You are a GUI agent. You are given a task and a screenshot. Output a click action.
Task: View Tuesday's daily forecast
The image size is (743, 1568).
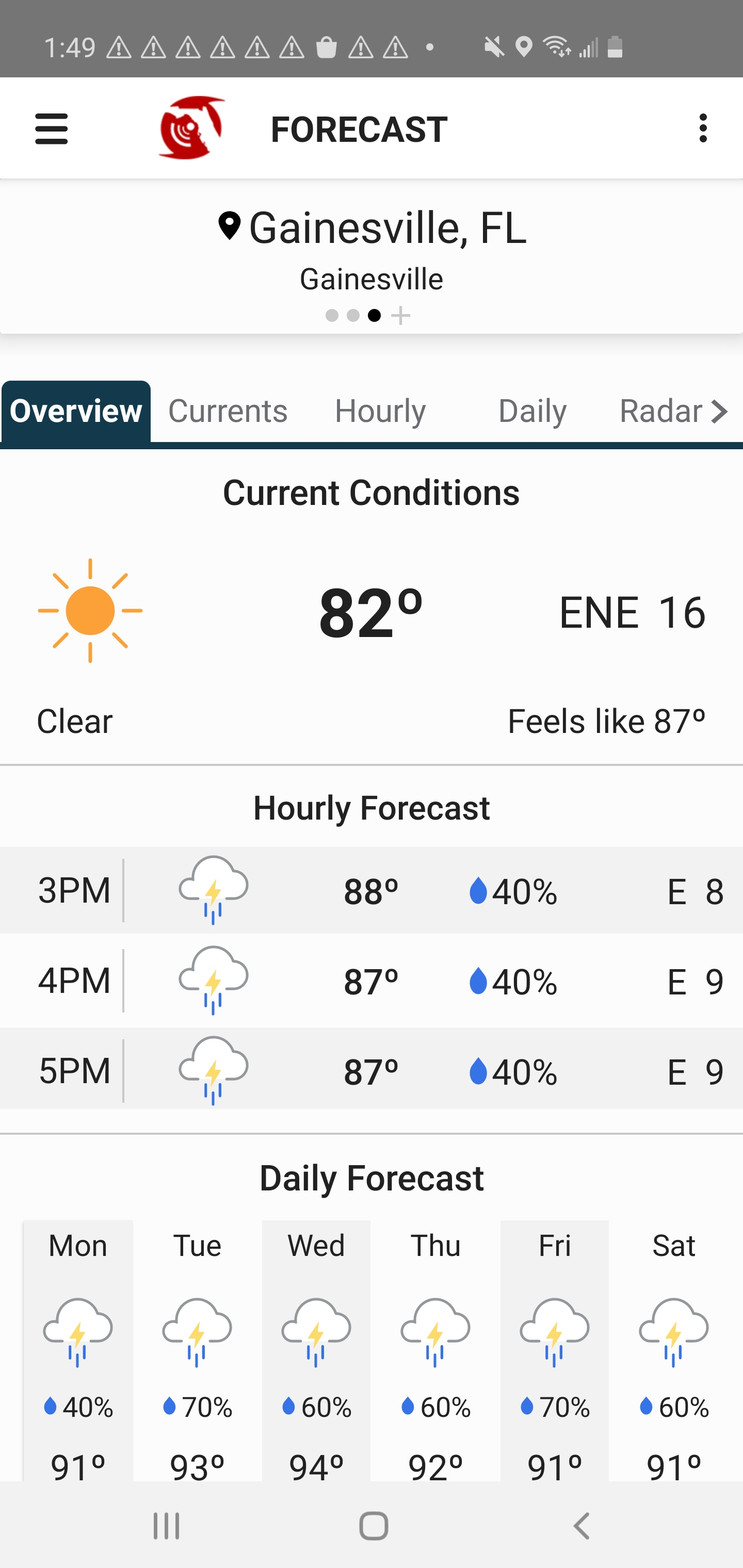(197, 1350)
